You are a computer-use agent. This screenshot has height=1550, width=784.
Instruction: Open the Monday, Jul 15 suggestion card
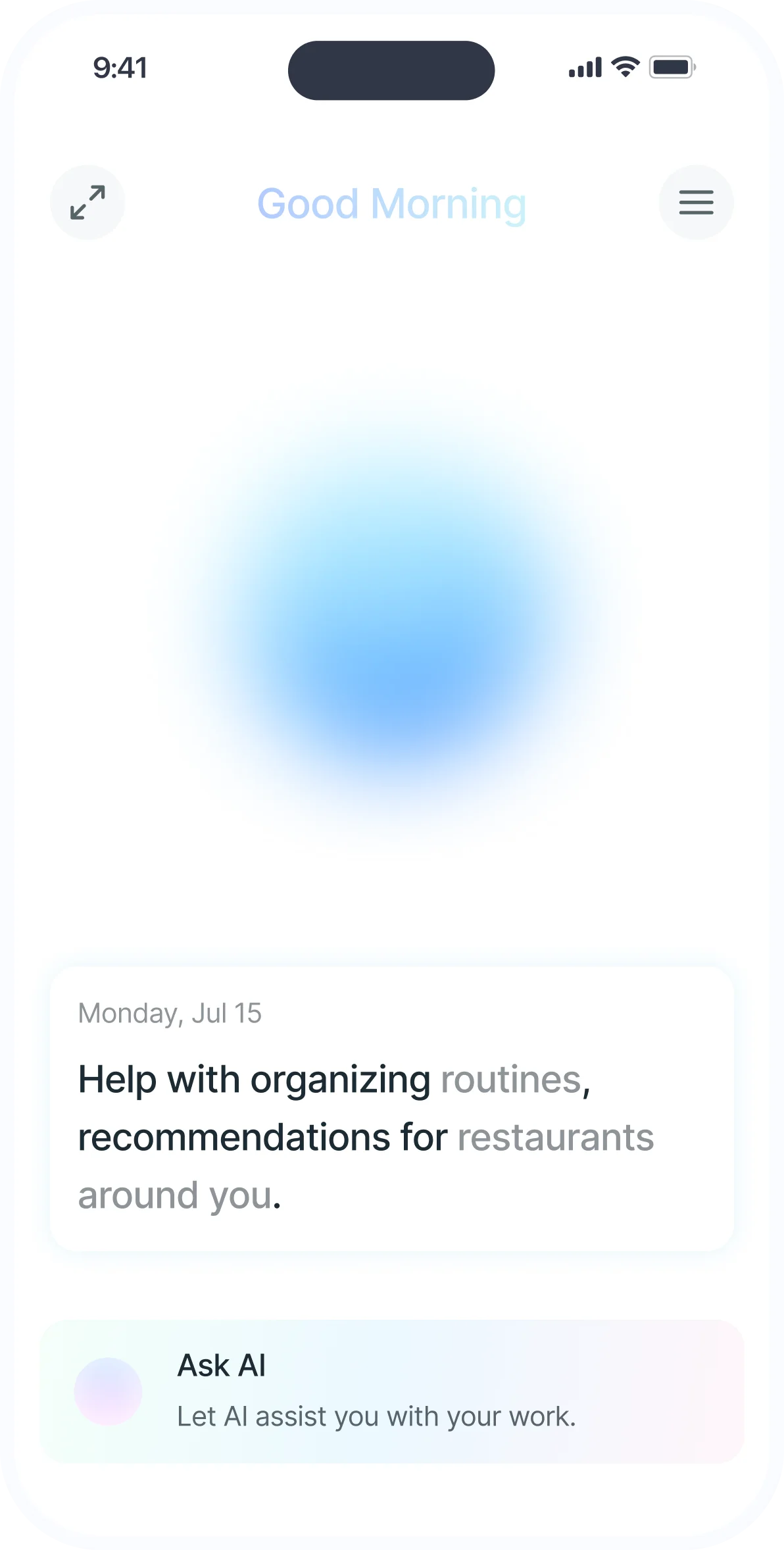(392, 1108)
